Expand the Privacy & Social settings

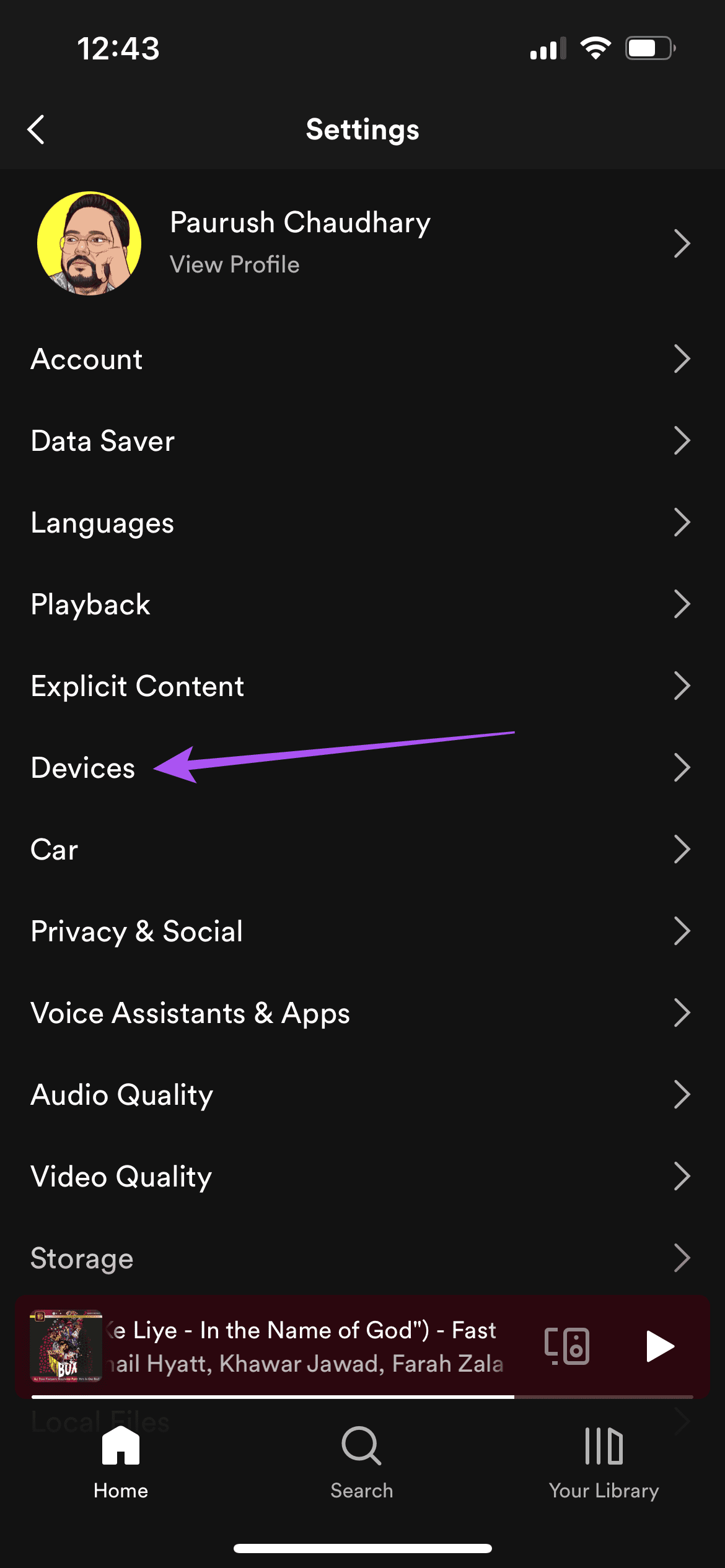click(x=137, y=931)
